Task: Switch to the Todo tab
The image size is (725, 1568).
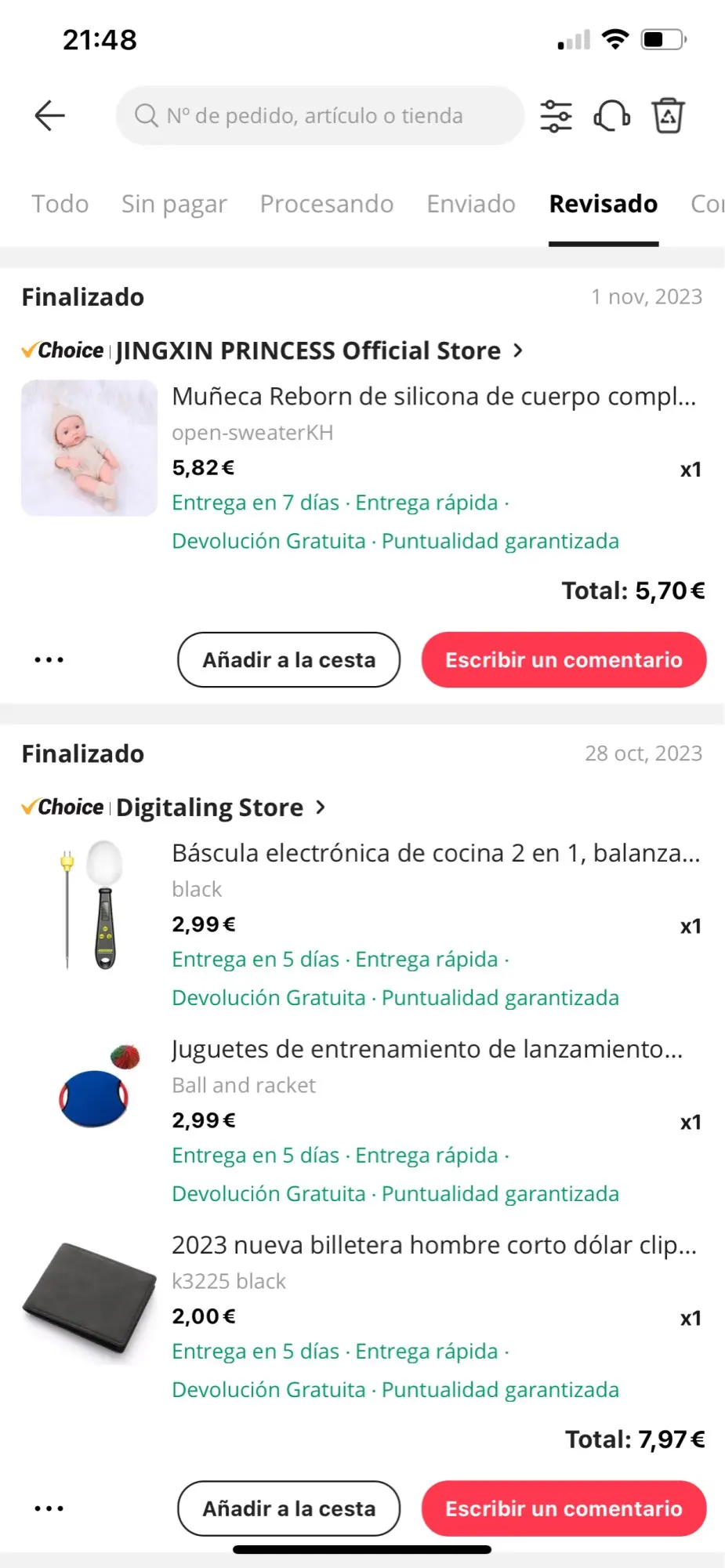Action: (x=60, y=204)
